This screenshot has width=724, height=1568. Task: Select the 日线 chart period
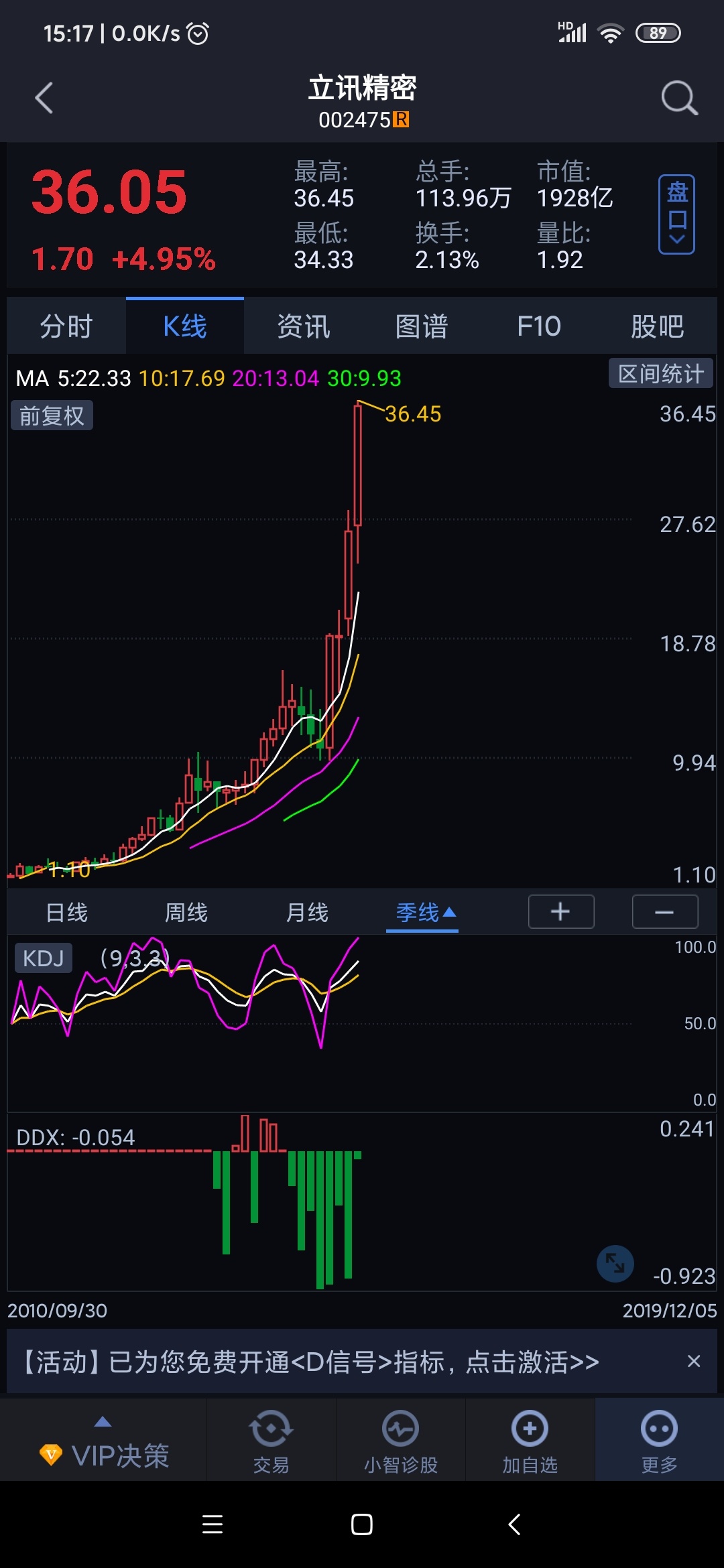click(66, 912)
